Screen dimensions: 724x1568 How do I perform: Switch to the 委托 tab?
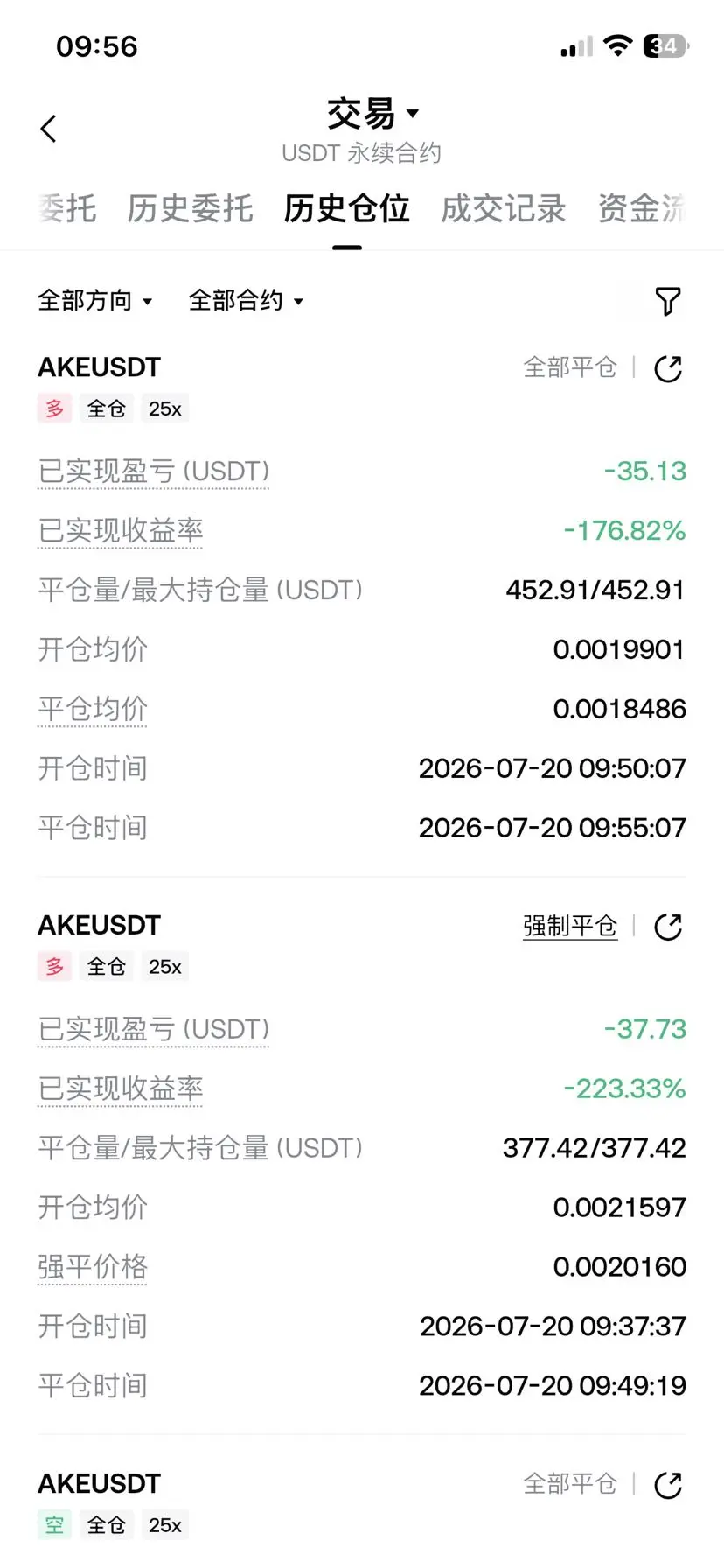point(67,209)
